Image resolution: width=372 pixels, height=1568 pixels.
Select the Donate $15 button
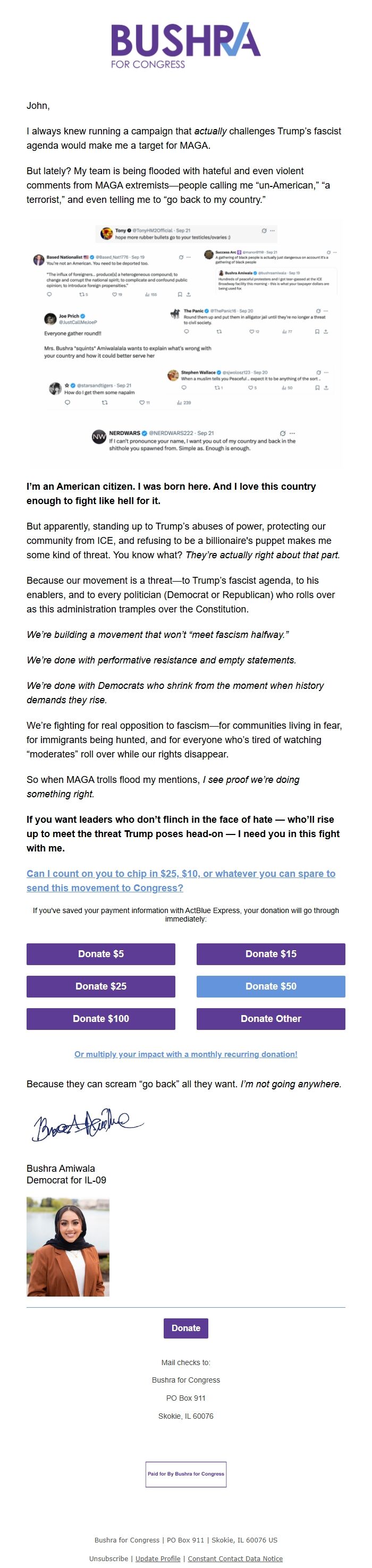click(x=270, y=953)
